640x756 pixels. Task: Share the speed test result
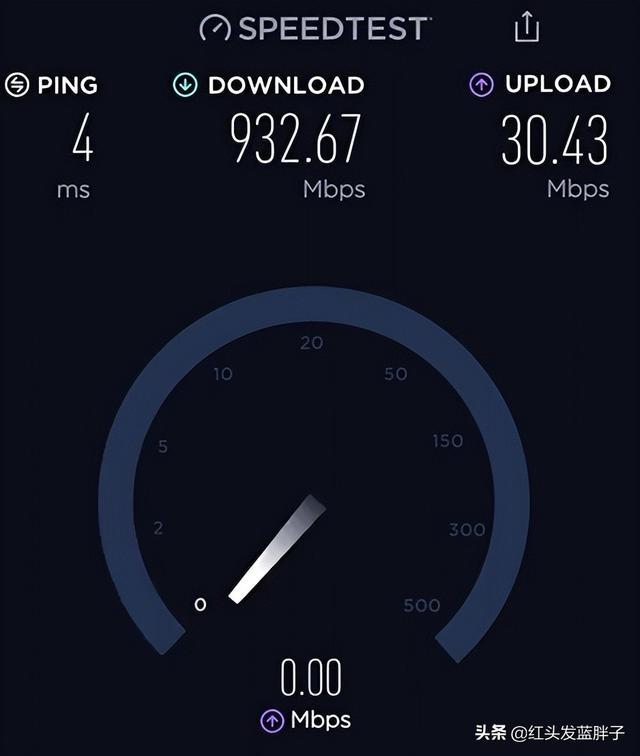coord(527,27)
